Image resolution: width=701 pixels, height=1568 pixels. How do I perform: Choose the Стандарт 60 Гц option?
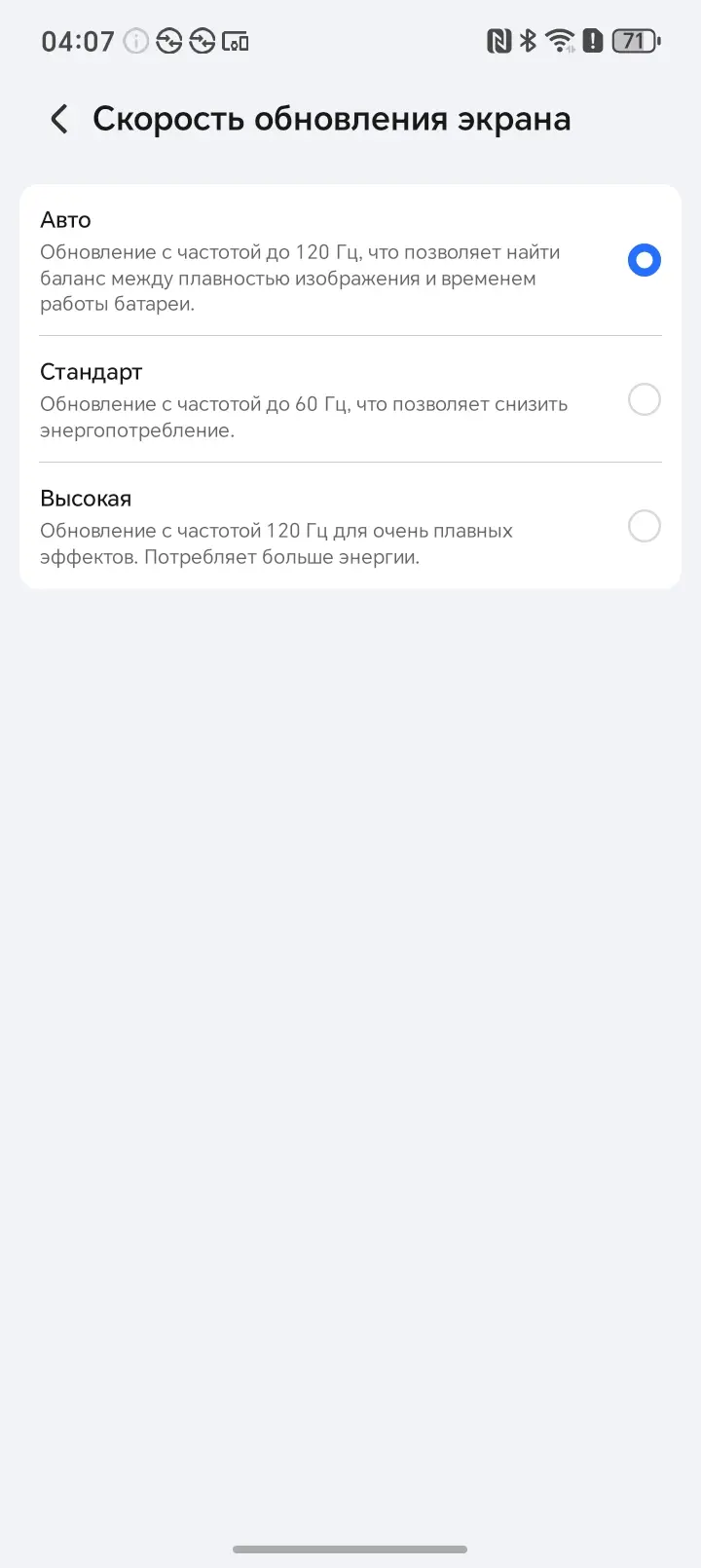(x=644, y=399)
